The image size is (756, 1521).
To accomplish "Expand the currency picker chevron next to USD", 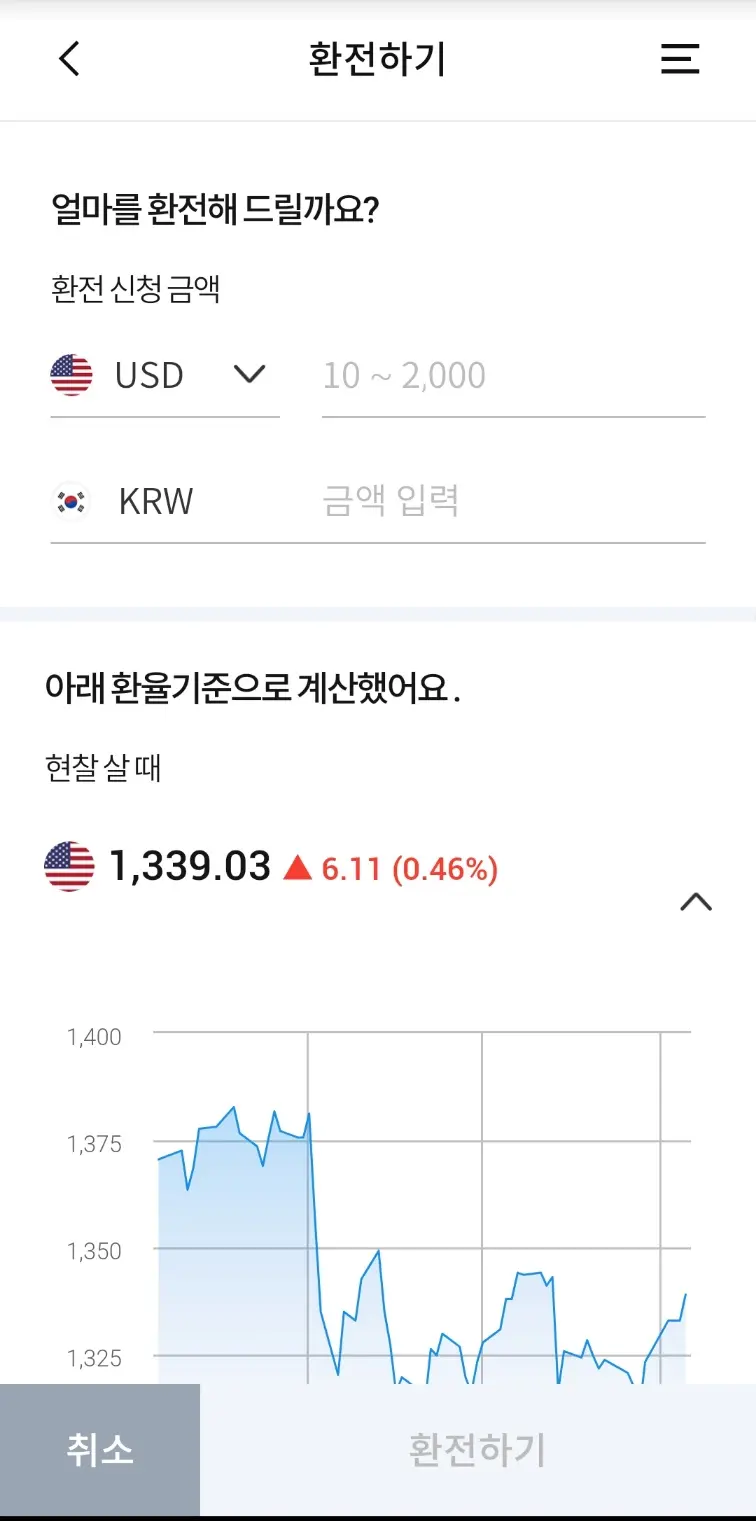I will [x=250, y=374].
